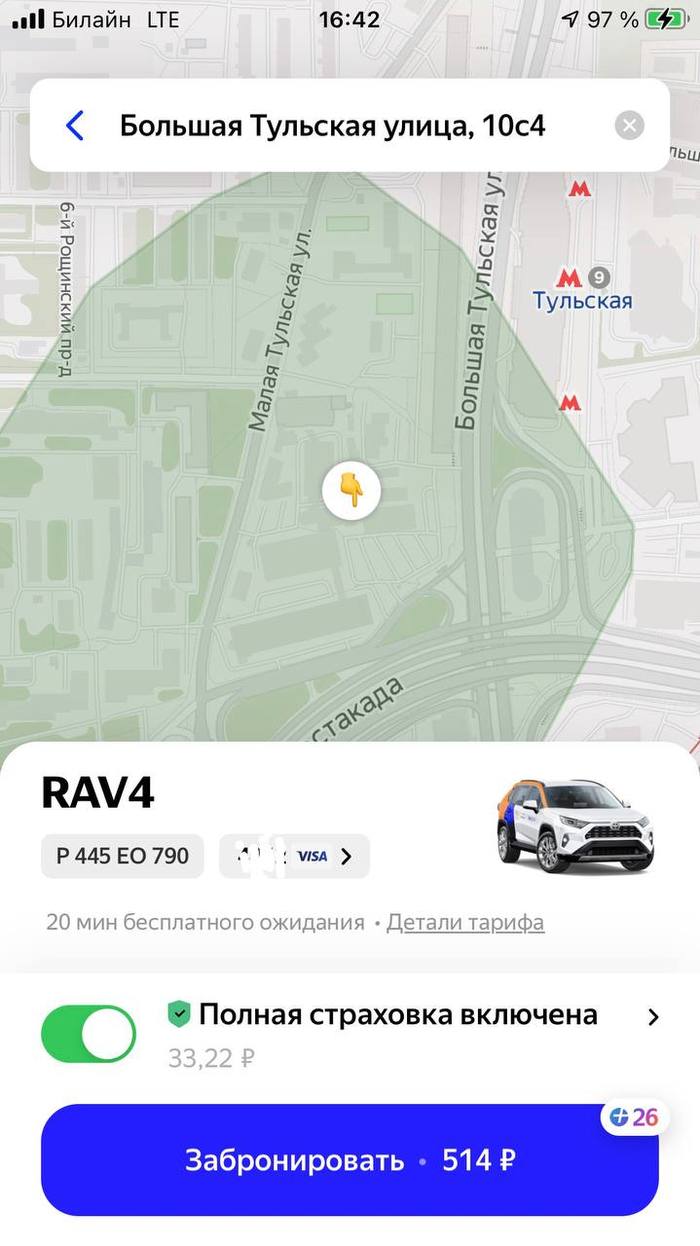700x1246 pixels.
Task: Clear the Большая Тульская улица address
Action: 628,126
